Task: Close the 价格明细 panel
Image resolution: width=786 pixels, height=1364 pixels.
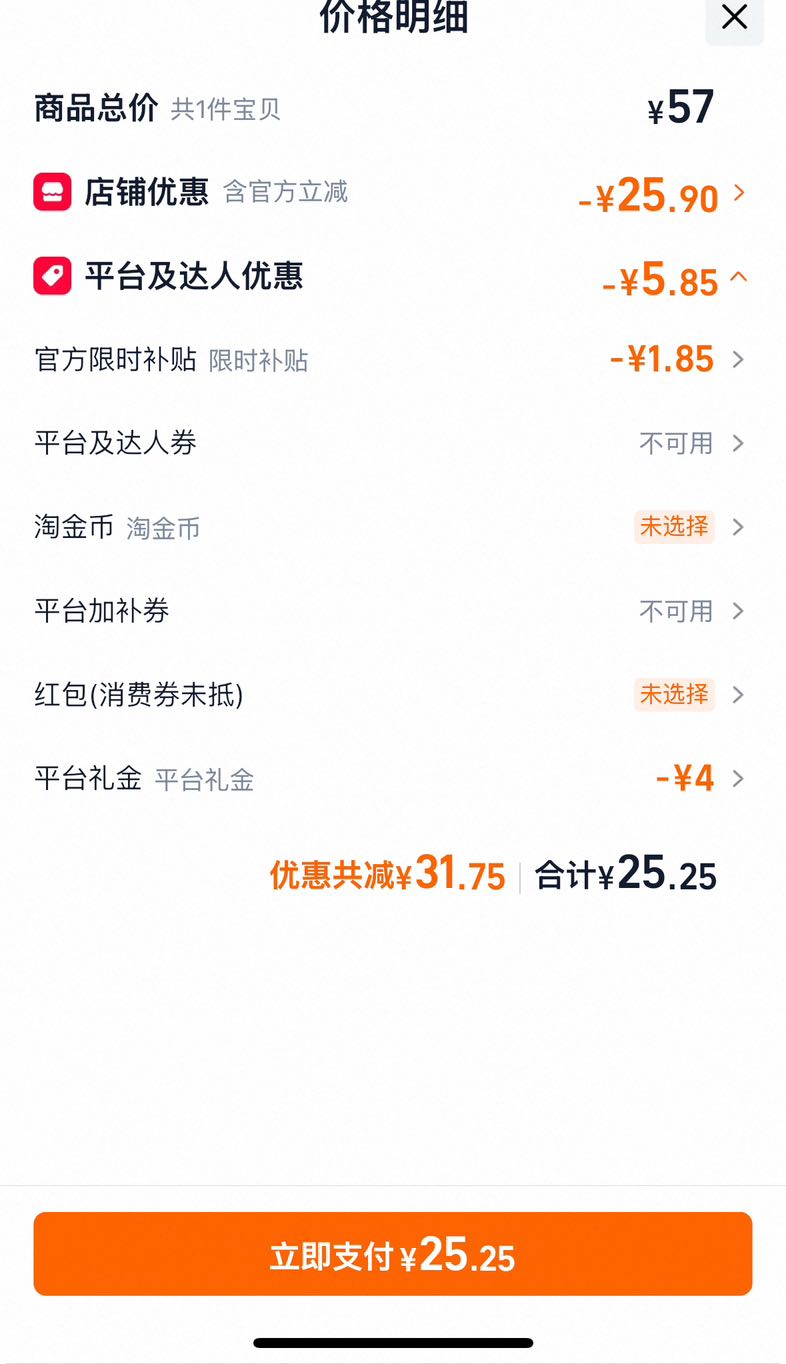Action: point(734,17)
